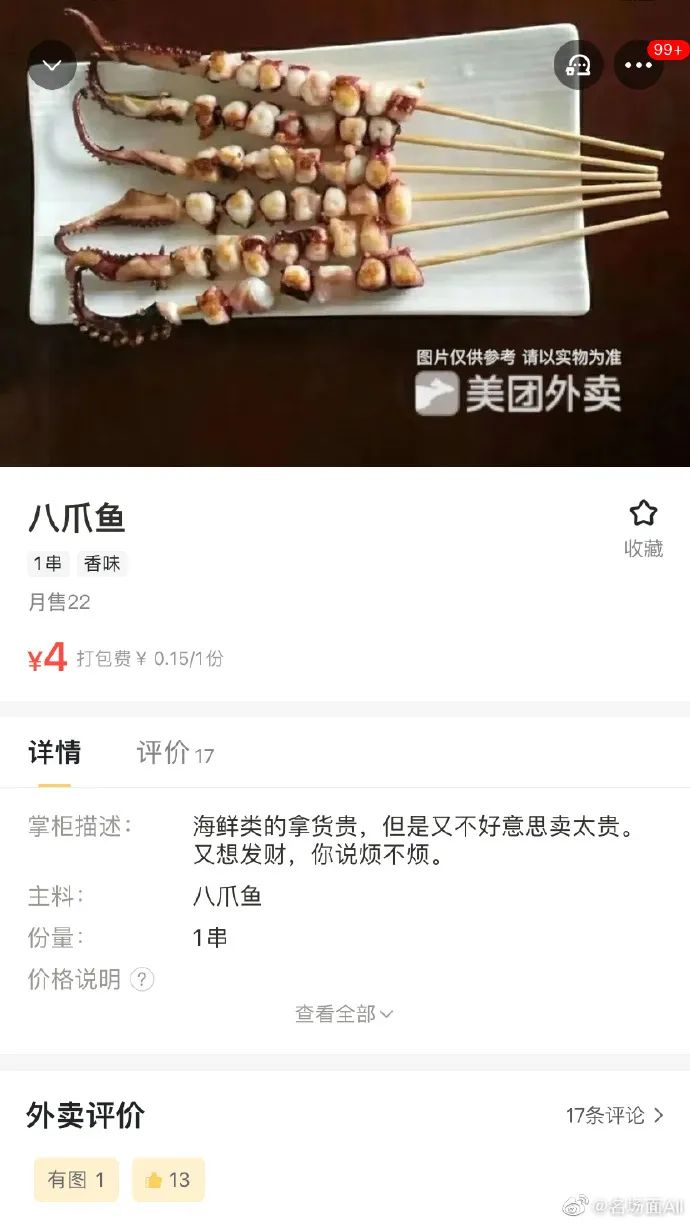Switch to the 评价 tab
The height and width of the screenshot is (1223, 690).
(174, 753)
